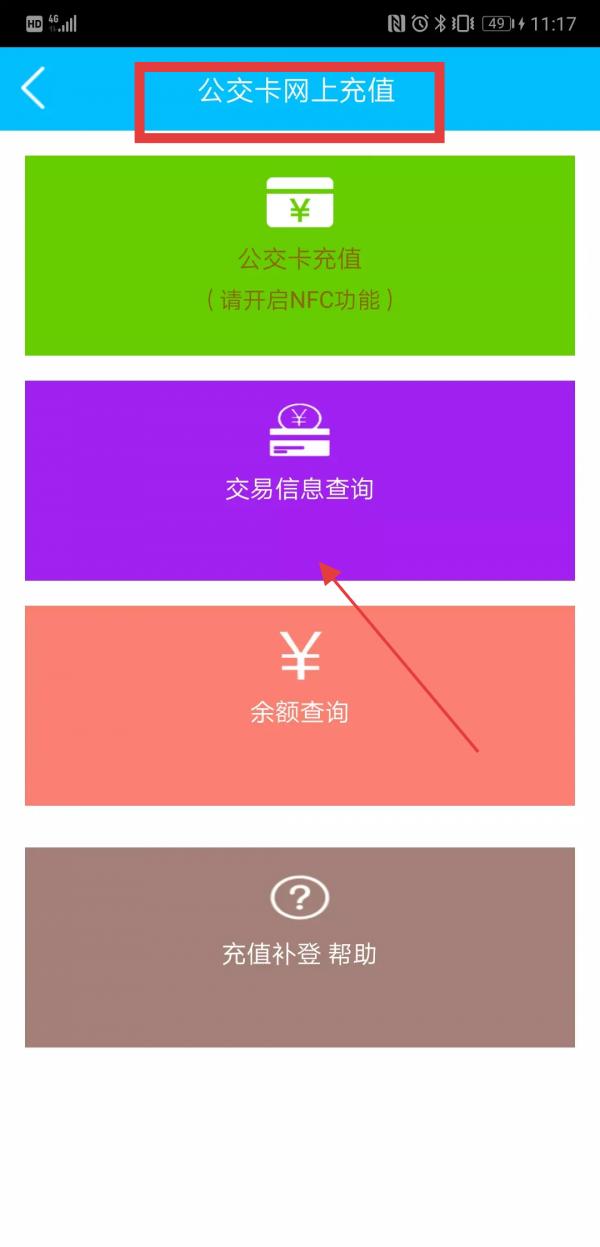Open 交易信息查询 purple tile

click(300, 480)
